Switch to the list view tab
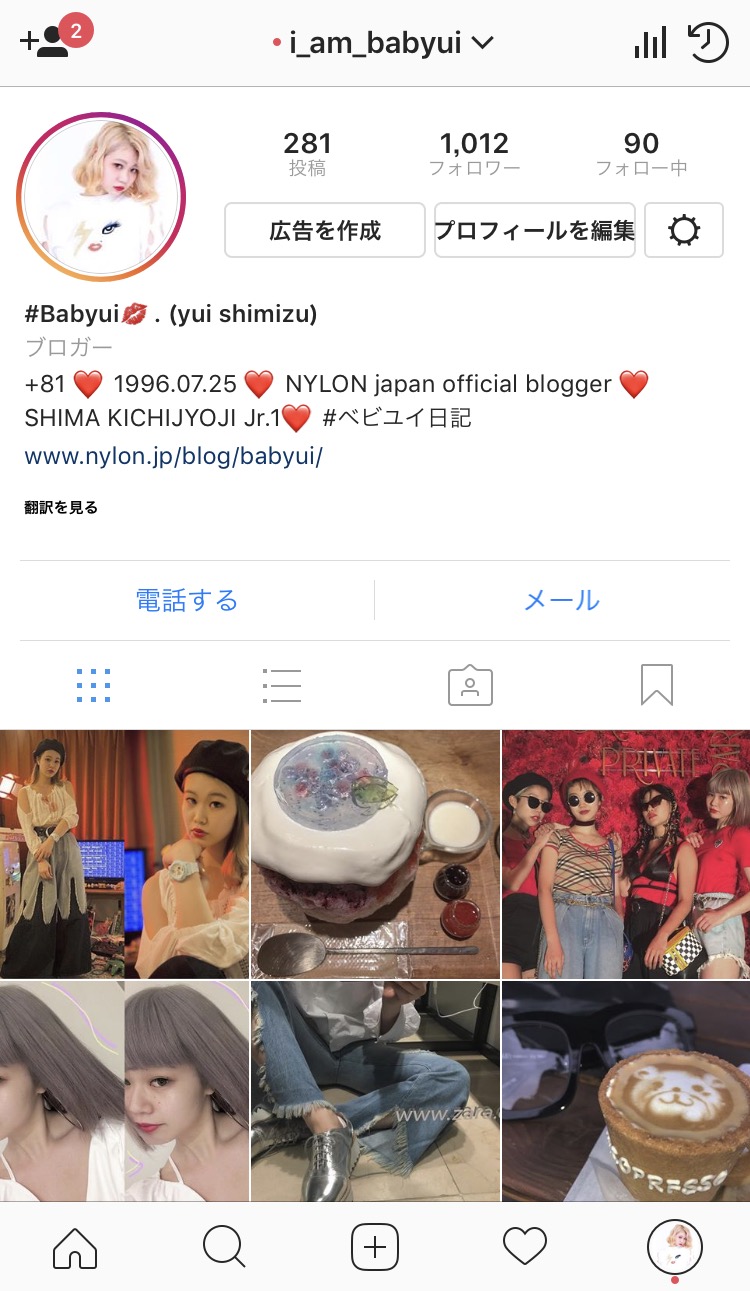 point(281,686)
